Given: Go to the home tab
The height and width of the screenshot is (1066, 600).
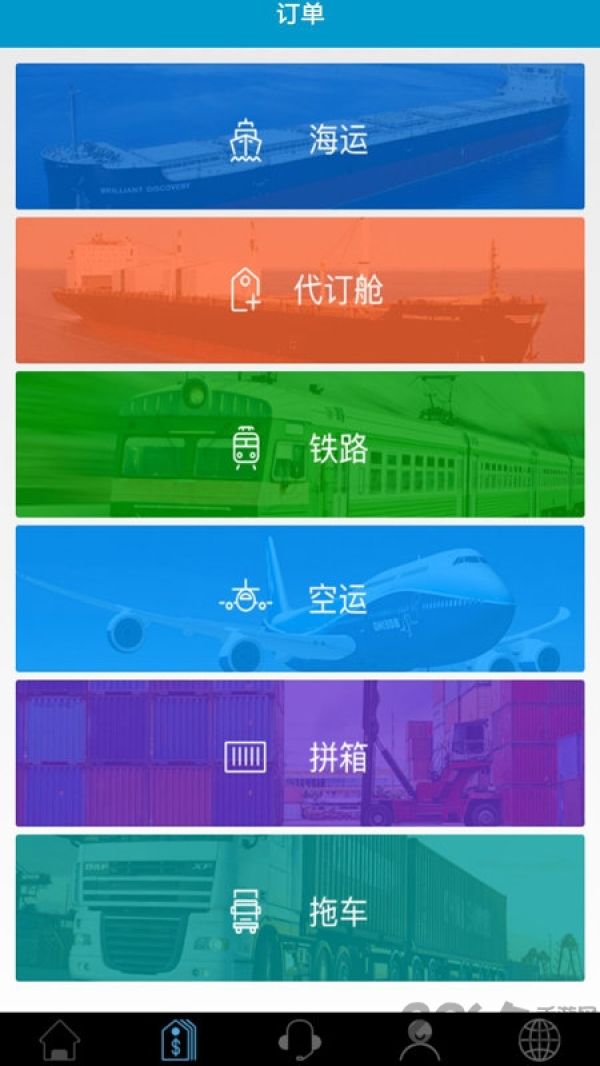Looking at the screenshot, I should point(60,1039).
